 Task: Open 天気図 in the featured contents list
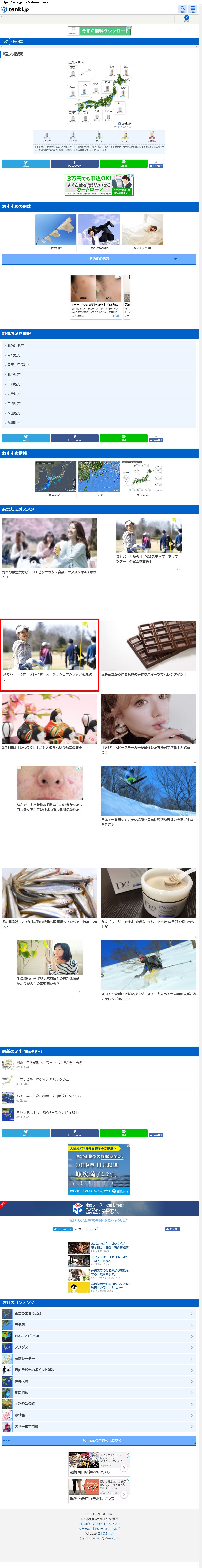click(x=99, y=1324)
